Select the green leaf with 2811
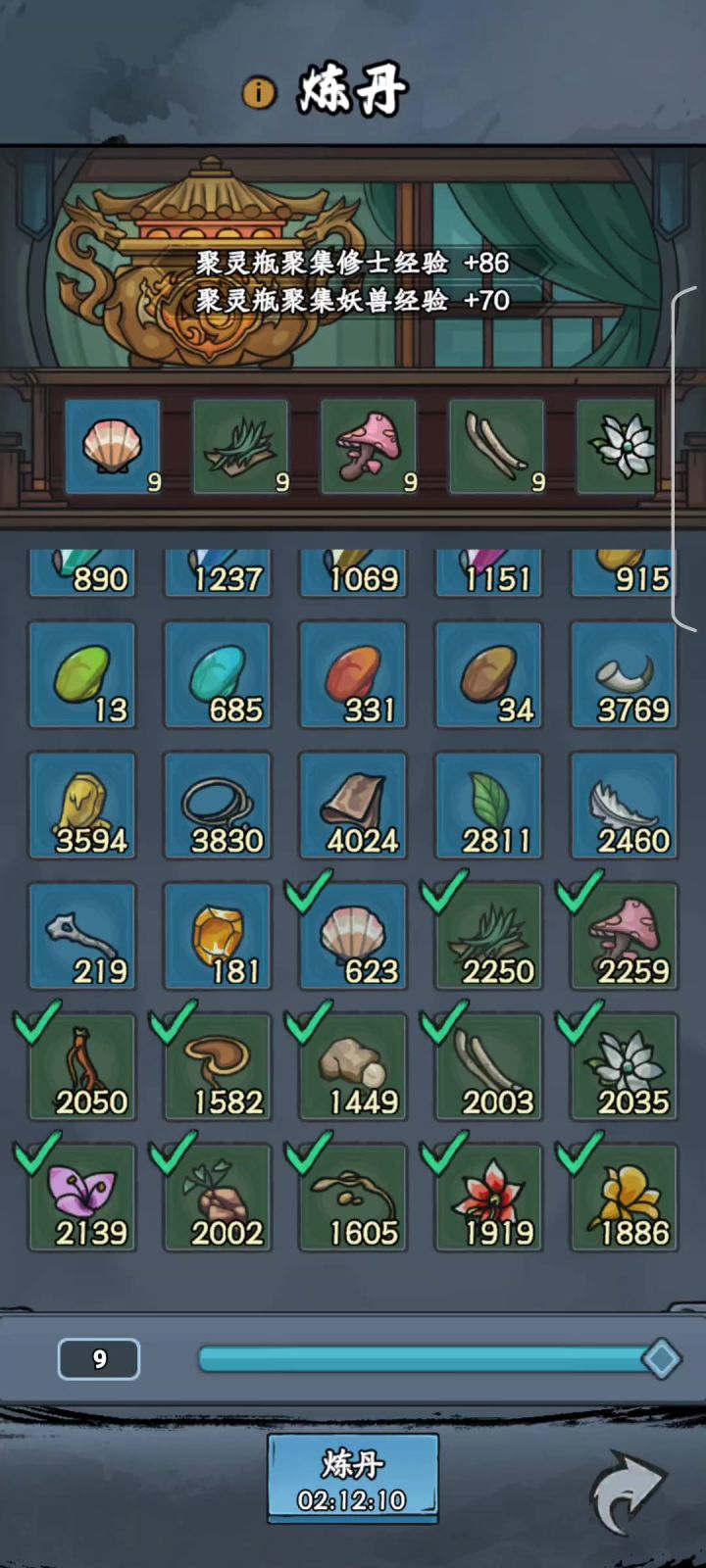 coord(488,806)
